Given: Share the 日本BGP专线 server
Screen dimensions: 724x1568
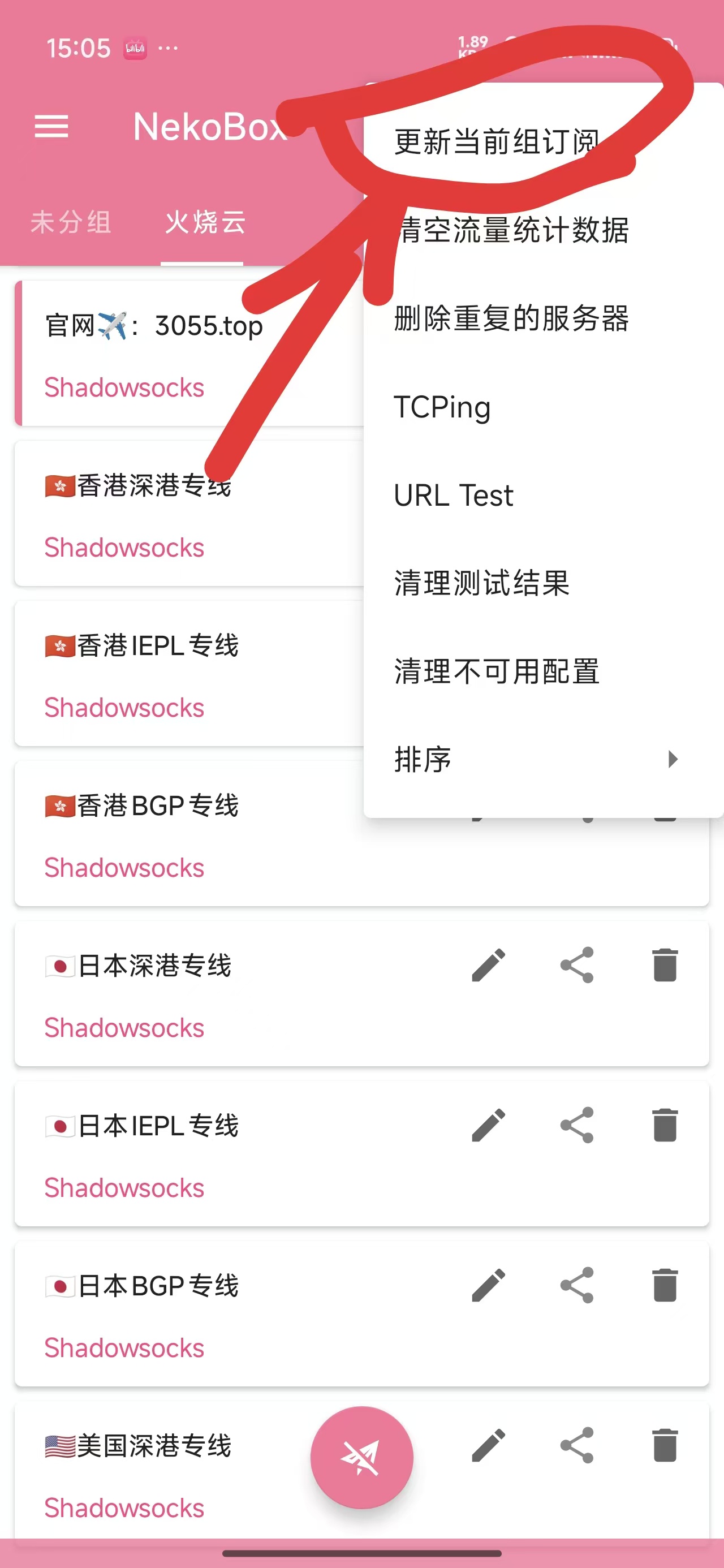Looking at the screenshot, I should [x=576, y=1285].
